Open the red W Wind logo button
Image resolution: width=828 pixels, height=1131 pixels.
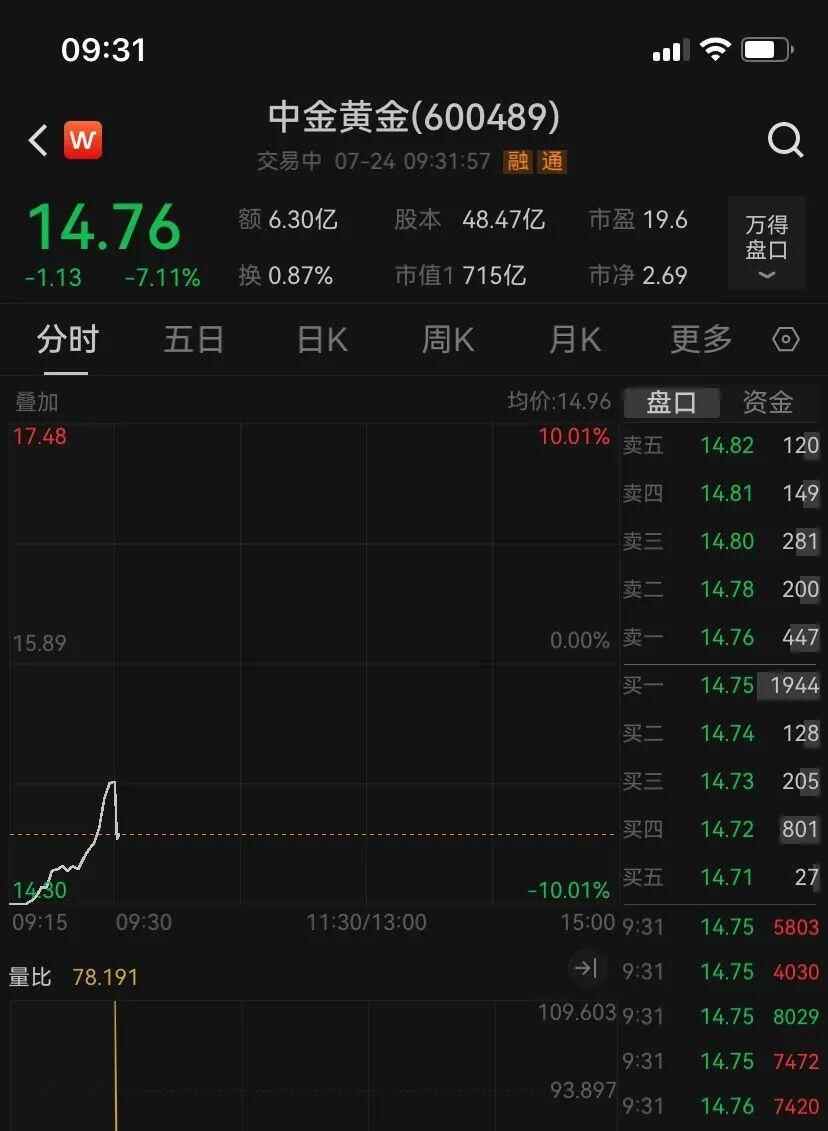click(83, 141)
